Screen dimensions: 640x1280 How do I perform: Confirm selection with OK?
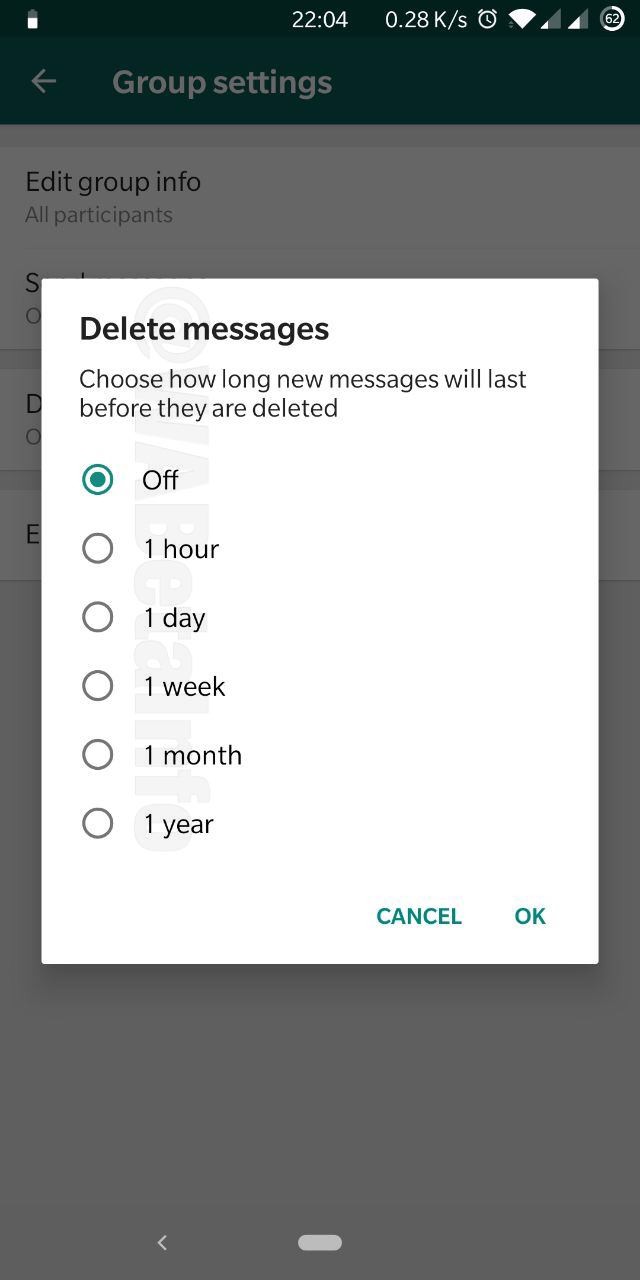point(530,916)
